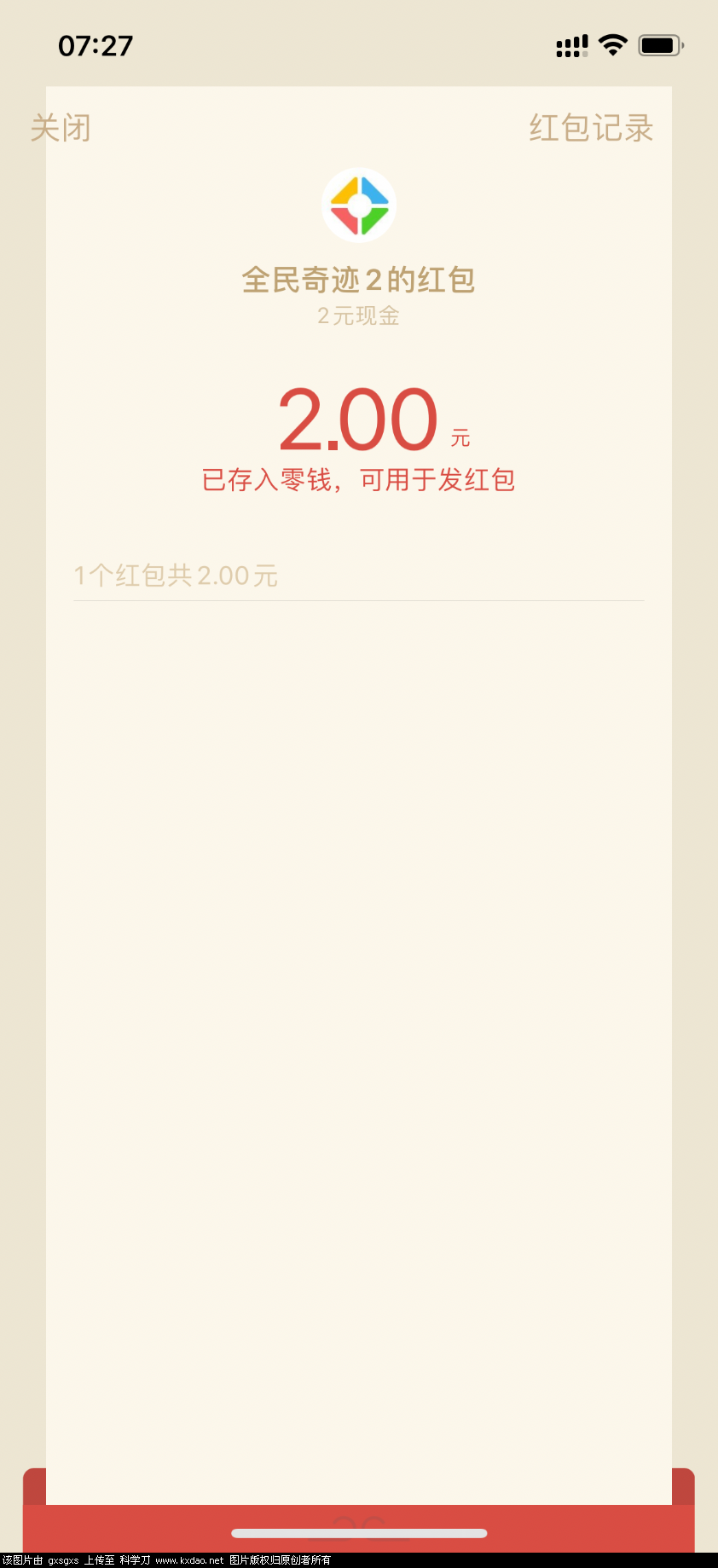
Task: Select the 1个红包共2.00元 summary row
Action: [x=176, y=576]
